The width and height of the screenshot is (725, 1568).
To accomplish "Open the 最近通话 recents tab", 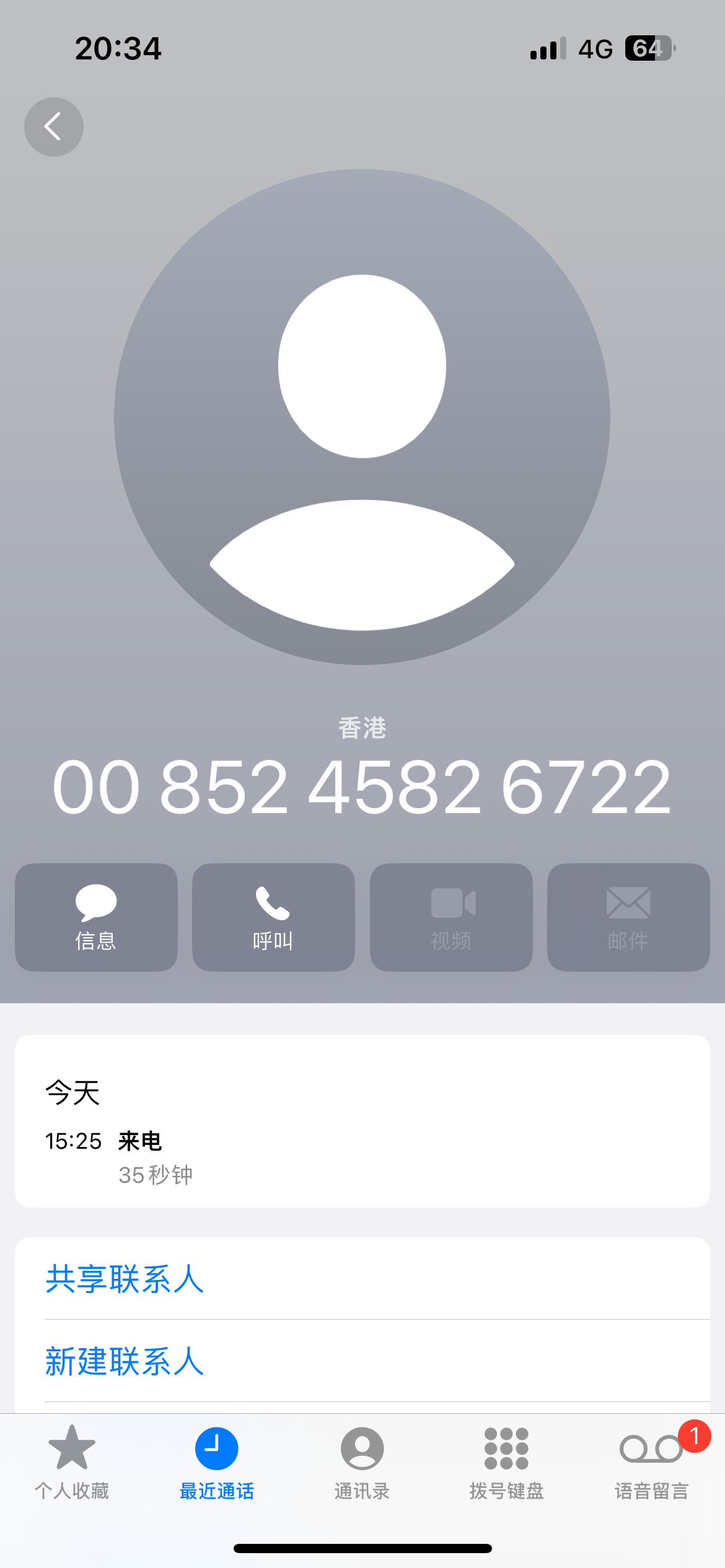I will (x=217, y=1463).
